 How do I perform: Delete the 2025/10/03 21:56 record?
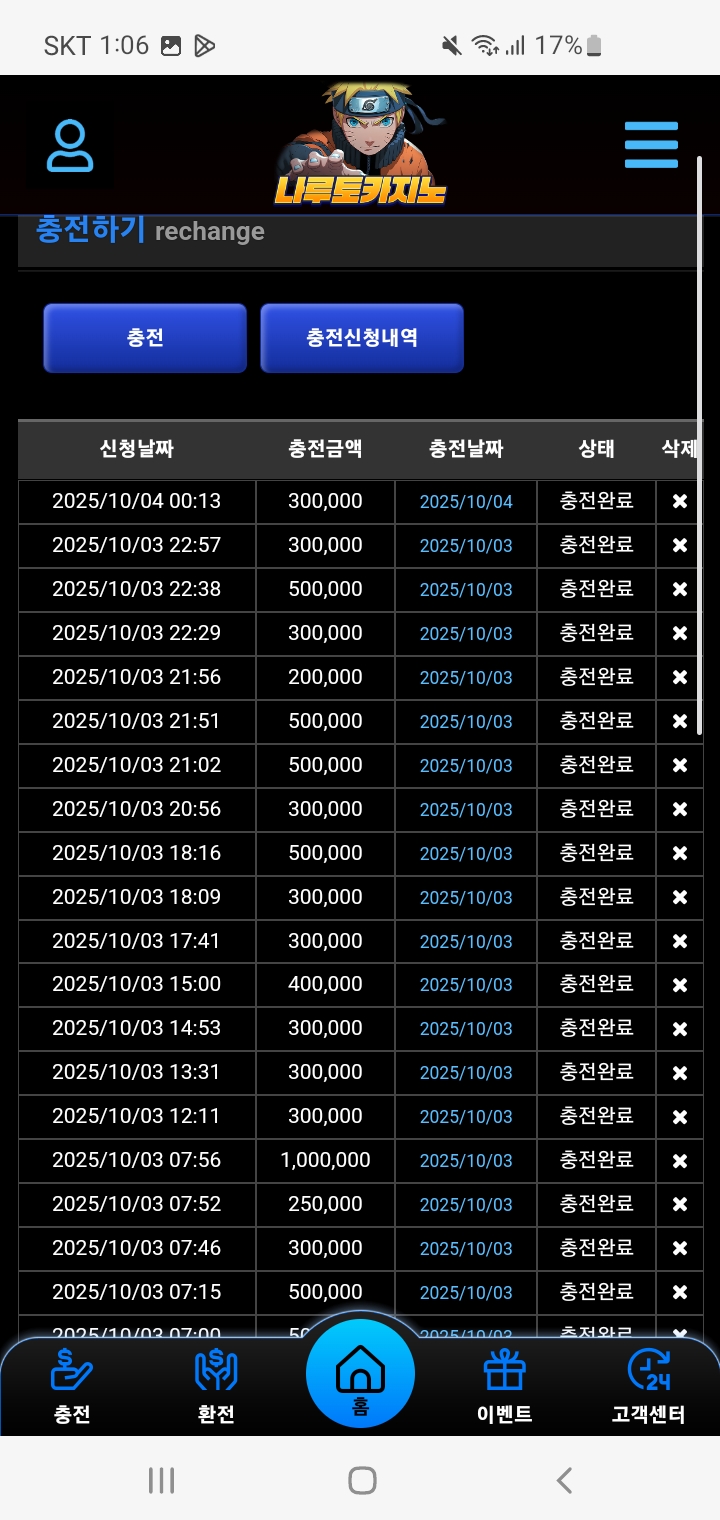[x=680, y=678]
